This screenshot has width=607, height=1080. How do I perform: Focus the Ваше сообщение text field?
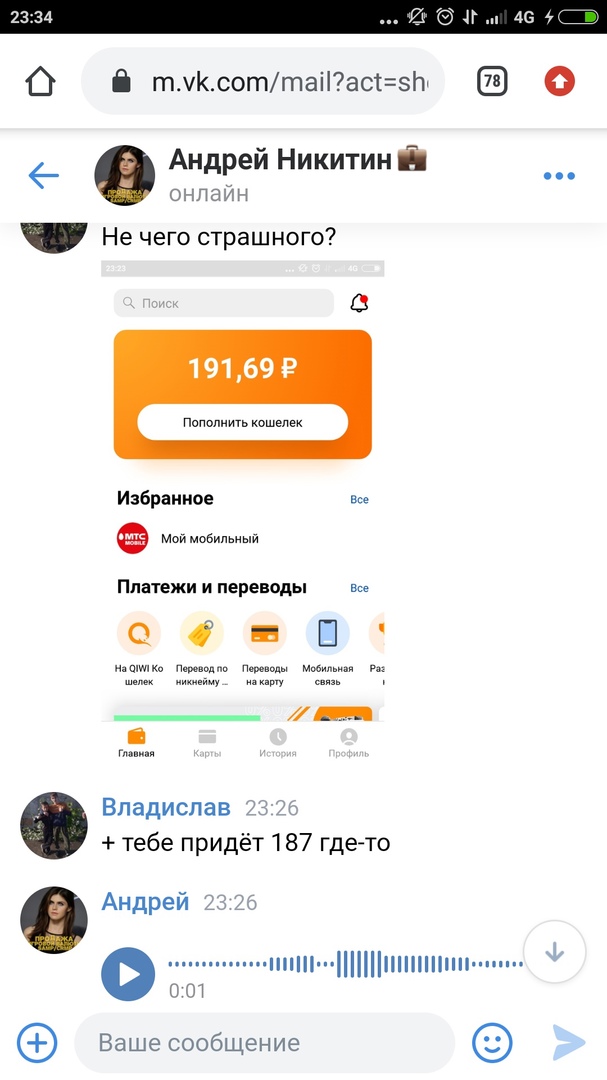tap(265, 1043)
